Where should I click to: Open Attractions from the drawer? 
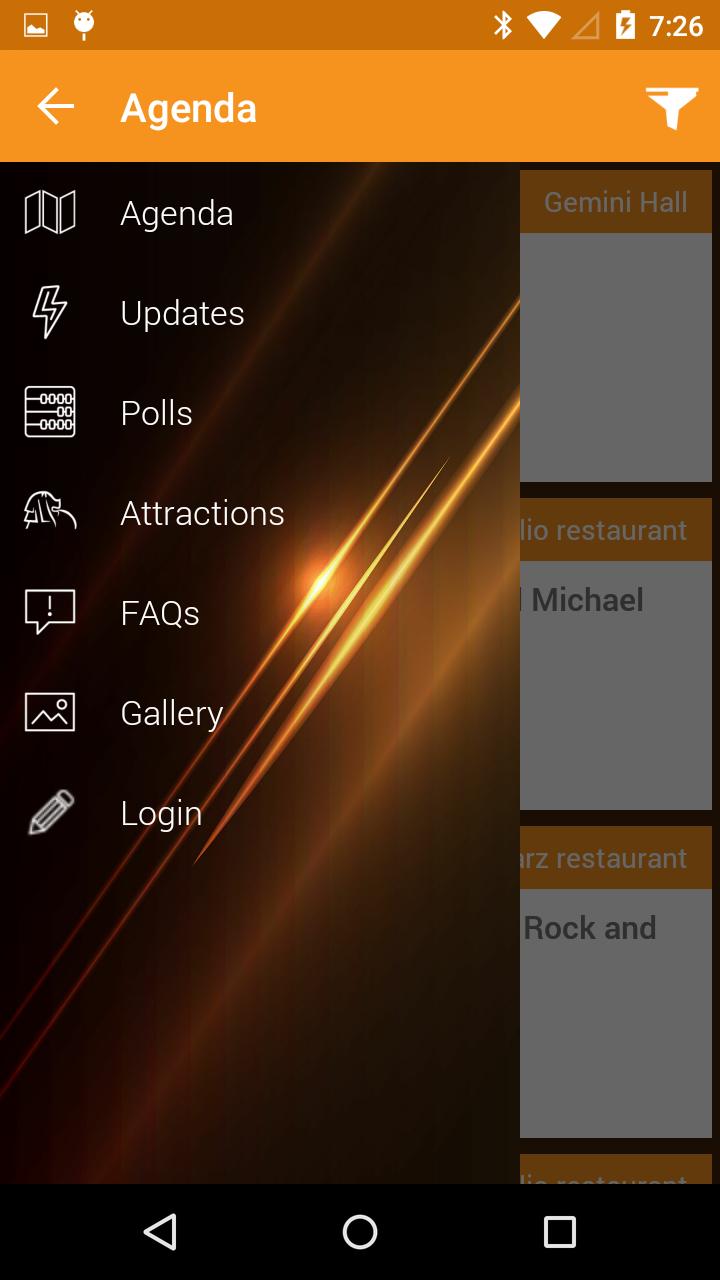[202, 513]
